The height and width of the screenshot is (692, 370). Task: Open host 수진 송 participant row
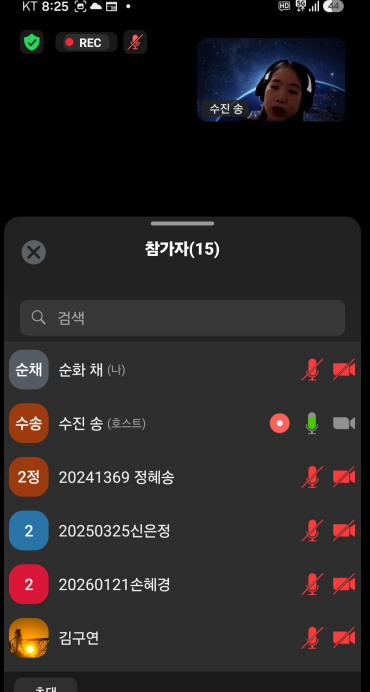[182, 423]
